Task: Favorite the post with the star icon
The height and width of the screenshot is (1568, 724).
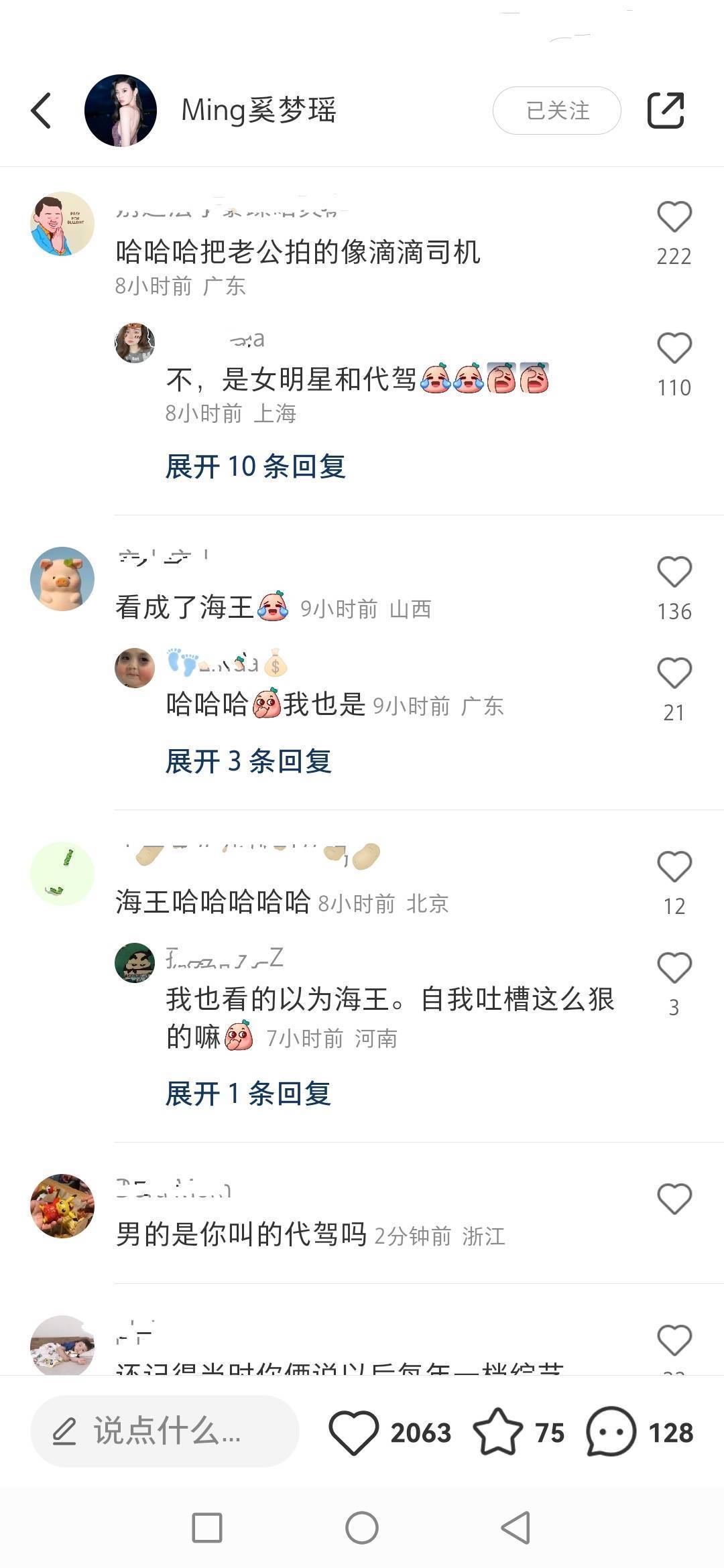Action: 497,1432
